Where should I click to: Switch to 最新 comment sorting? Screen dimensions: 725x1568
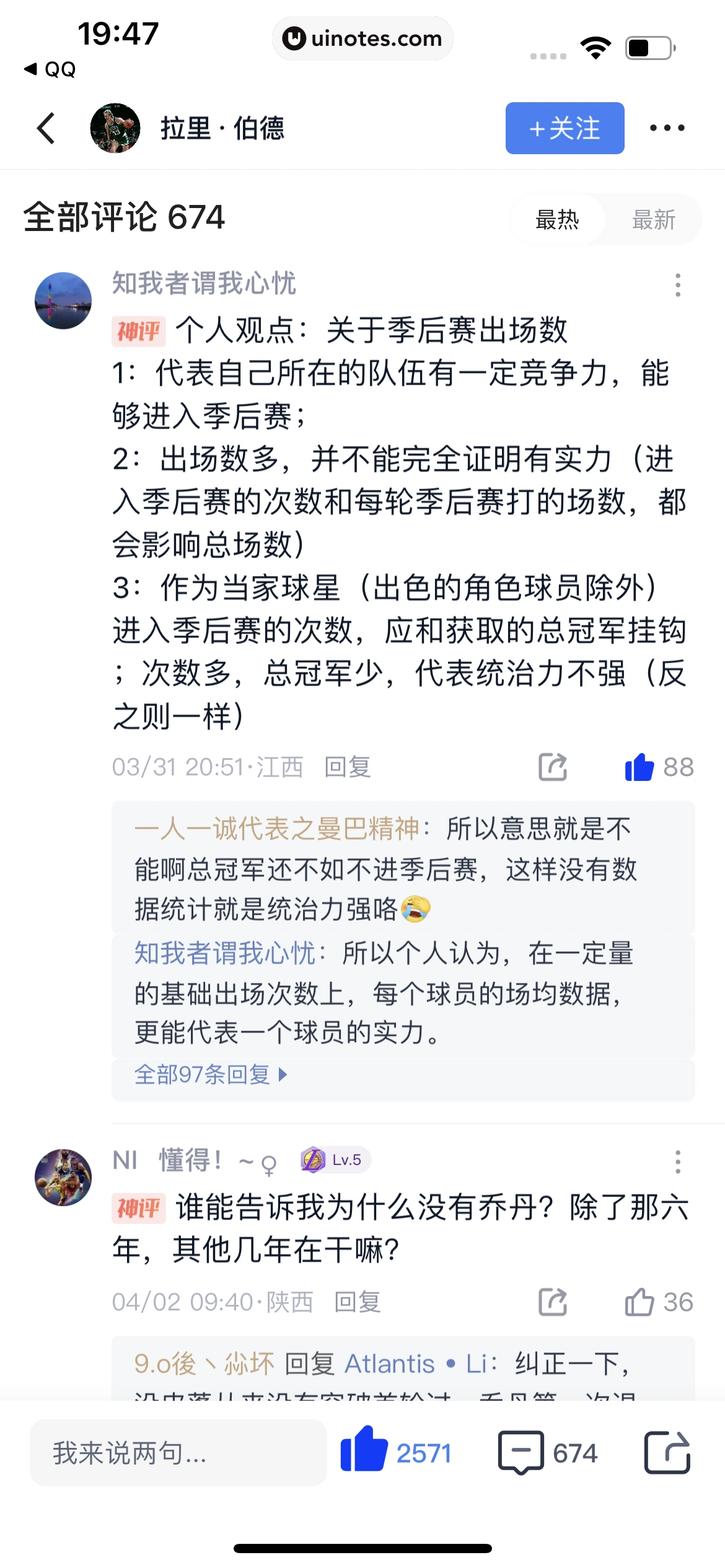click(653, 220)
